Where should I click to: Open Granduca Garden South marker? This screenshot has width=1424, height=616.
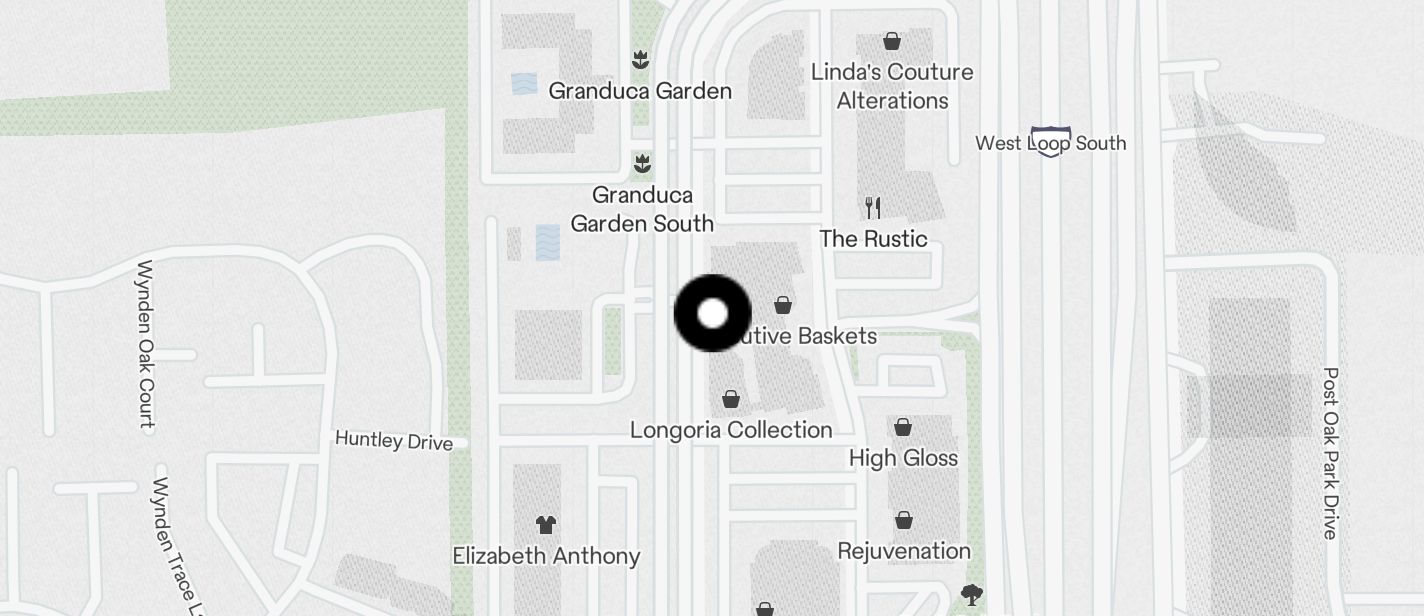pyautogui.click(x=642, y=162)
